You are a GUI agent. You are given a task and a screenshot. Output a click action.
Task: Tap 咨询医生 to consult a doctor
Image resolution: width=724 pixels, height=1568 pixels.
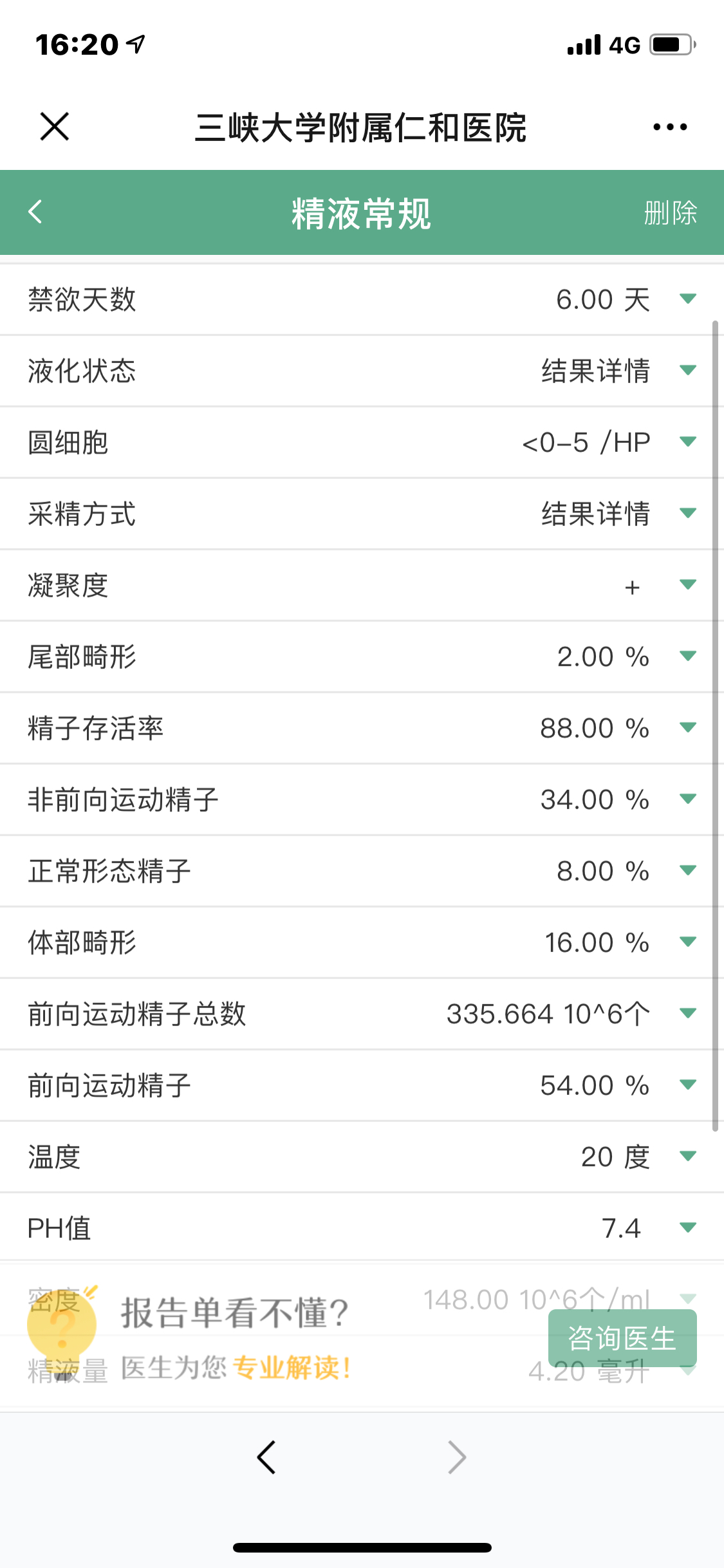coord(622,1338)
